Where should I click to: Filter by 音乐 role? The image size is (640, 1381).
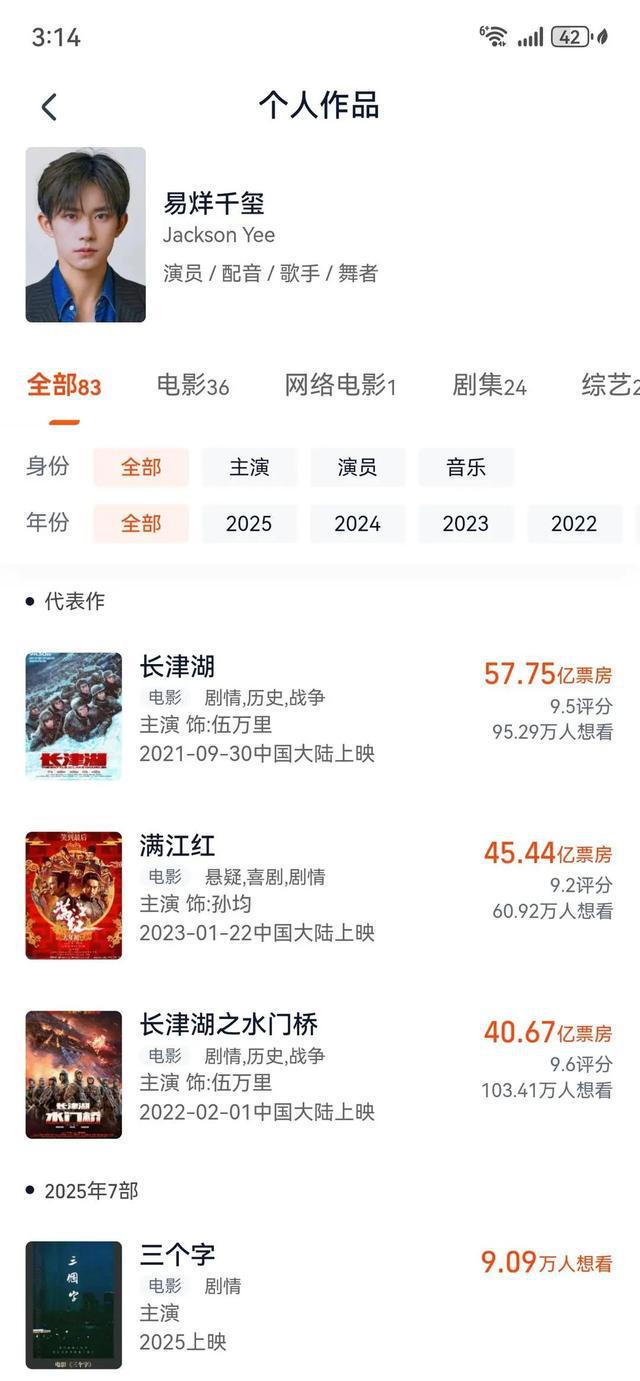[465, 467]
